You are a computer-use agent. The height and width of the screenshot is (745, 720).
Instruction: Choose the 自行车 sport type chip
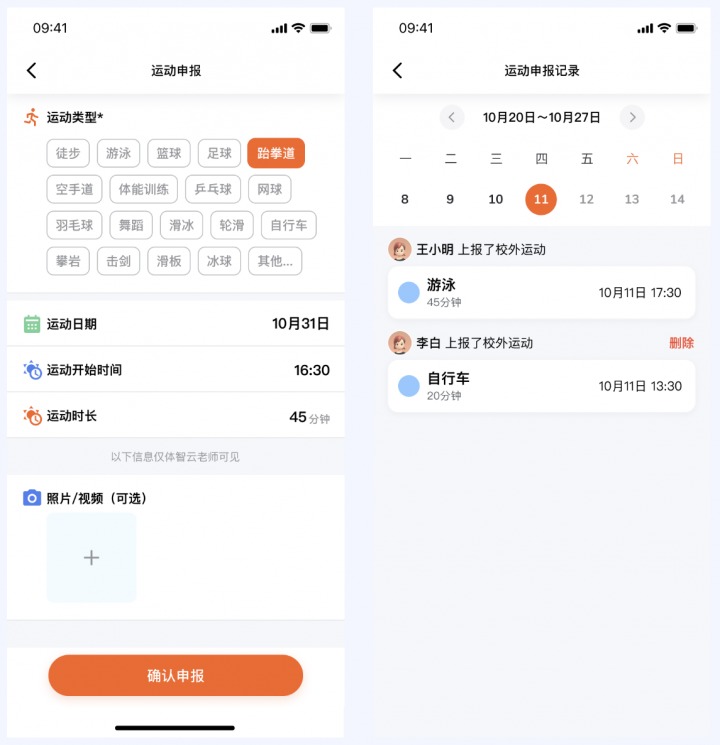coord(288,225)
